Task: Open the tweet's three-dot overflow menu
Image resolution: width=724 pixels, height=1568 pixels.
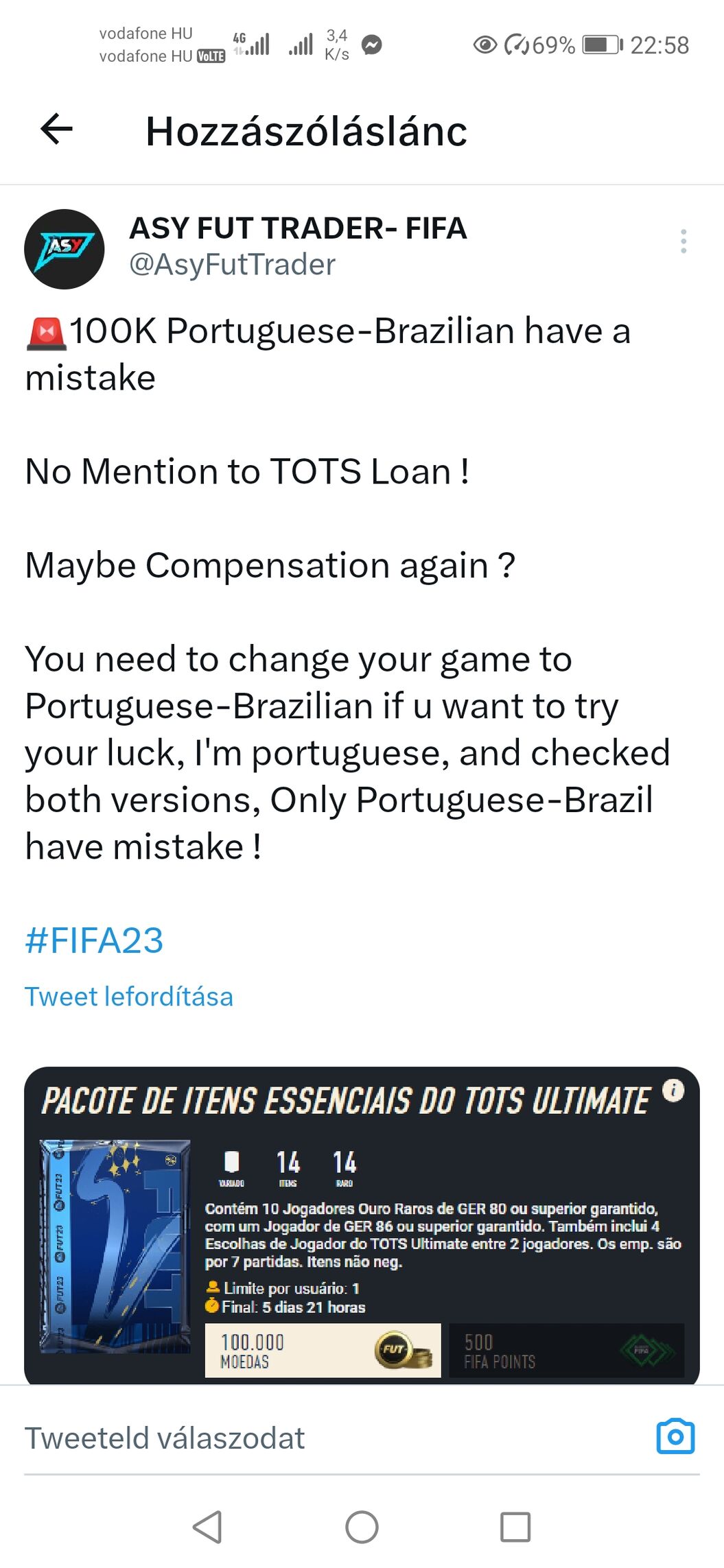Action: coord(683,241)
